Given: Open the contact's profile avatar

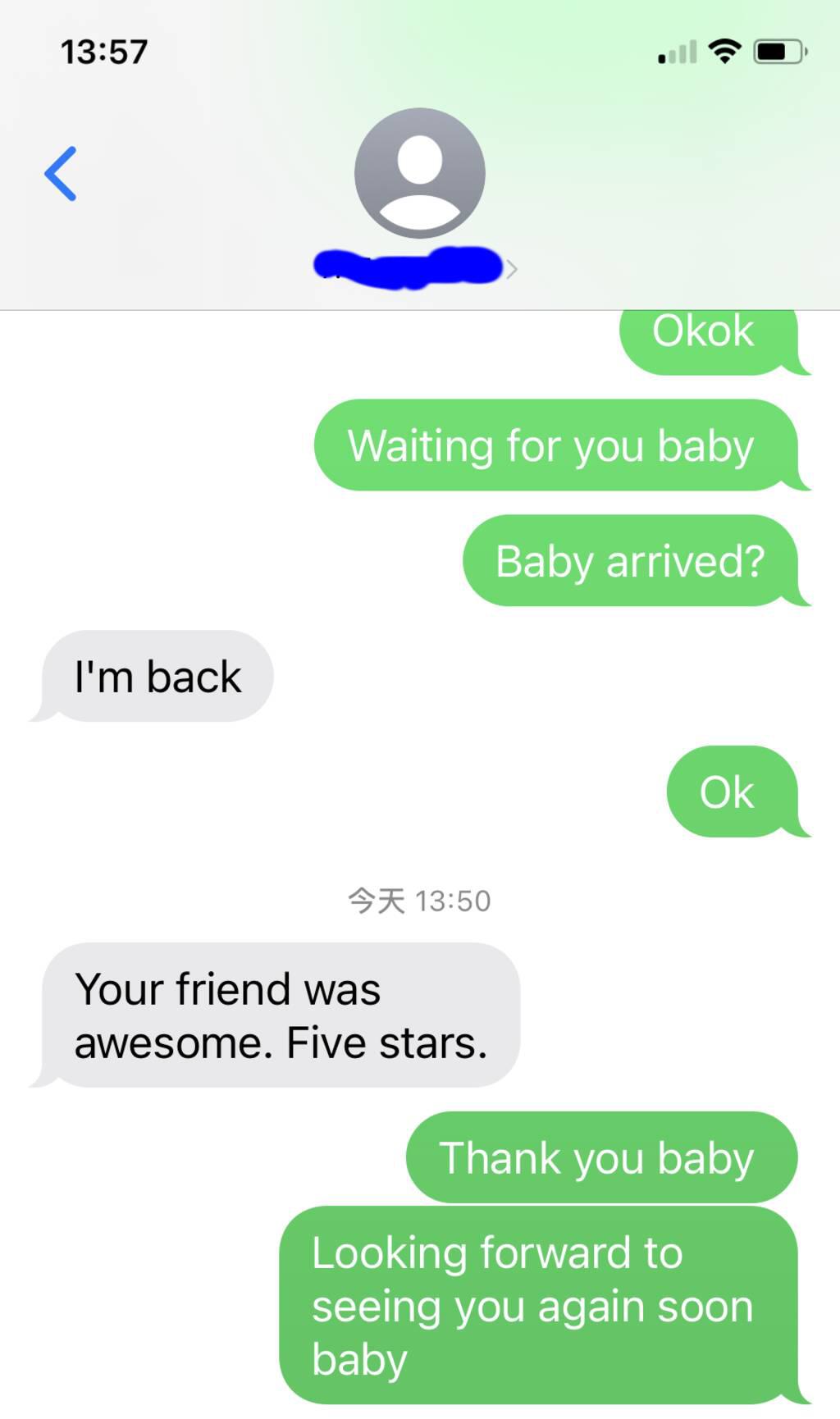Looking at the screenshot, I should click(x=420, y=173).
